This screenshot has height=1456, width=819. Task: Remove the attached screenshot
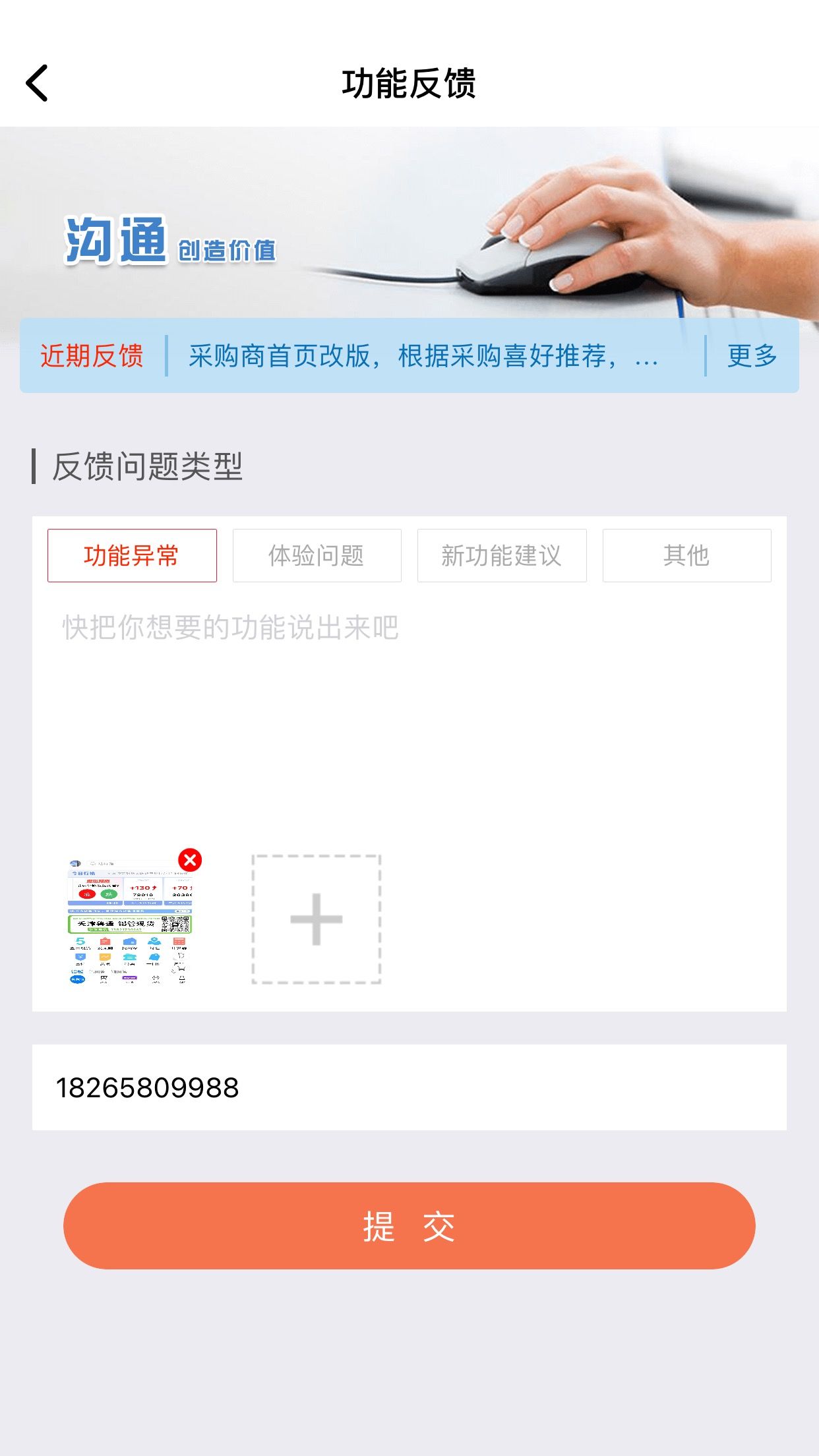190,860
